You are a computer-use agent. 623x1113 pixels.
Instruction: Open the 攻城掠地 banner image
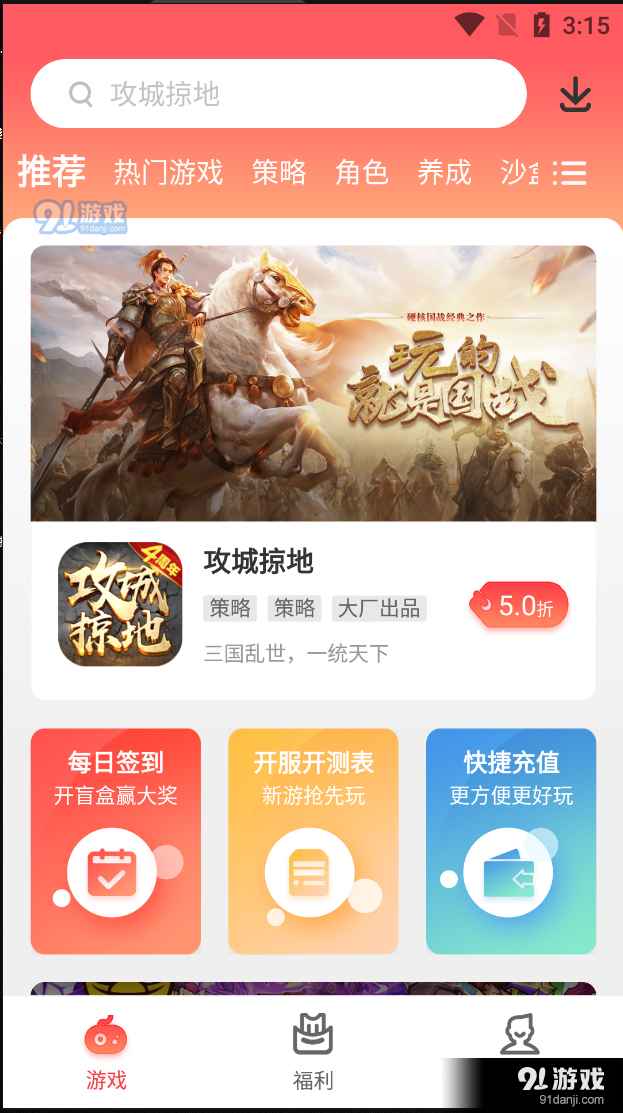(x=313, y=383)
